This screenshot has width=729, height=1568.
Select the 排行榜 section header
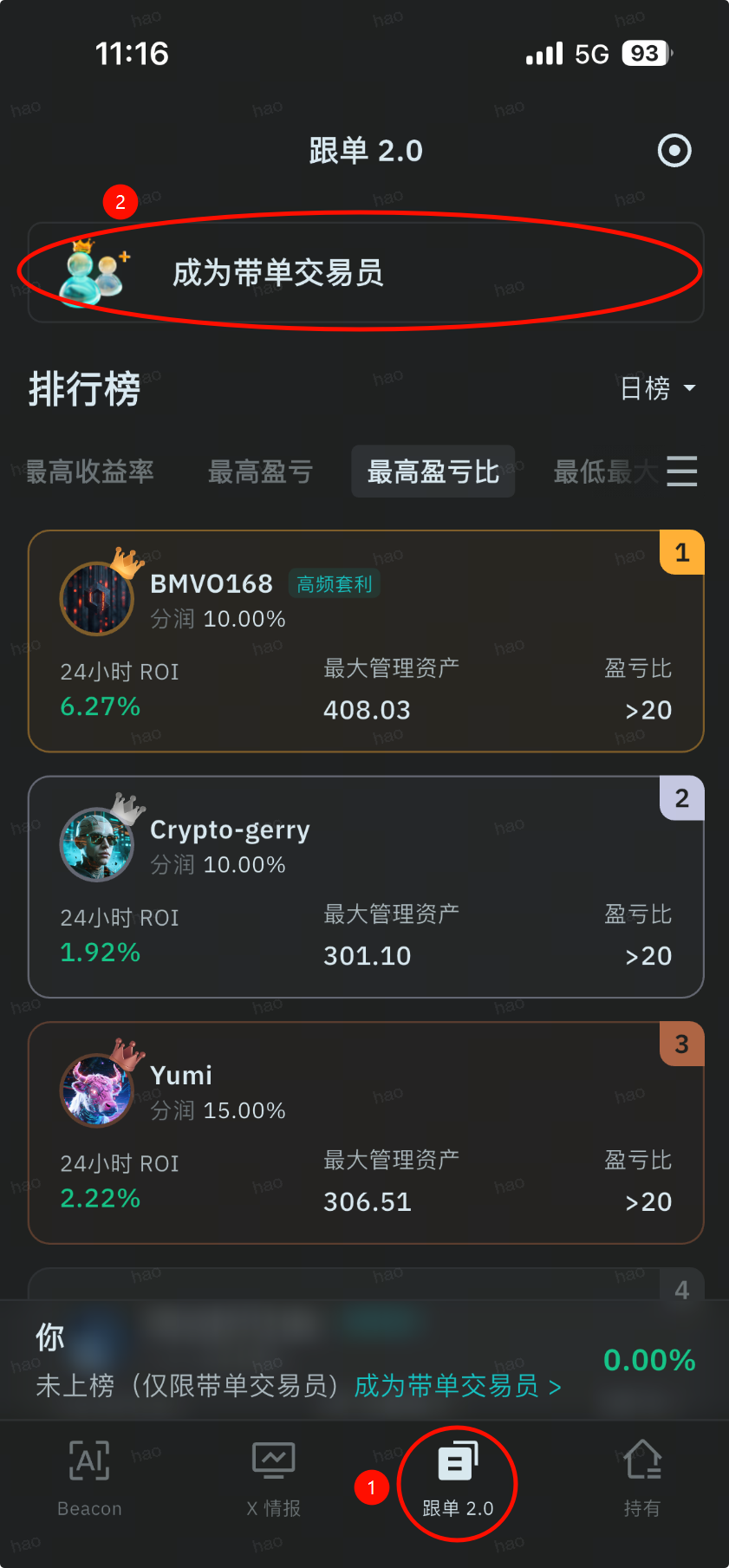pyautogui.click(x=83, y=391)
